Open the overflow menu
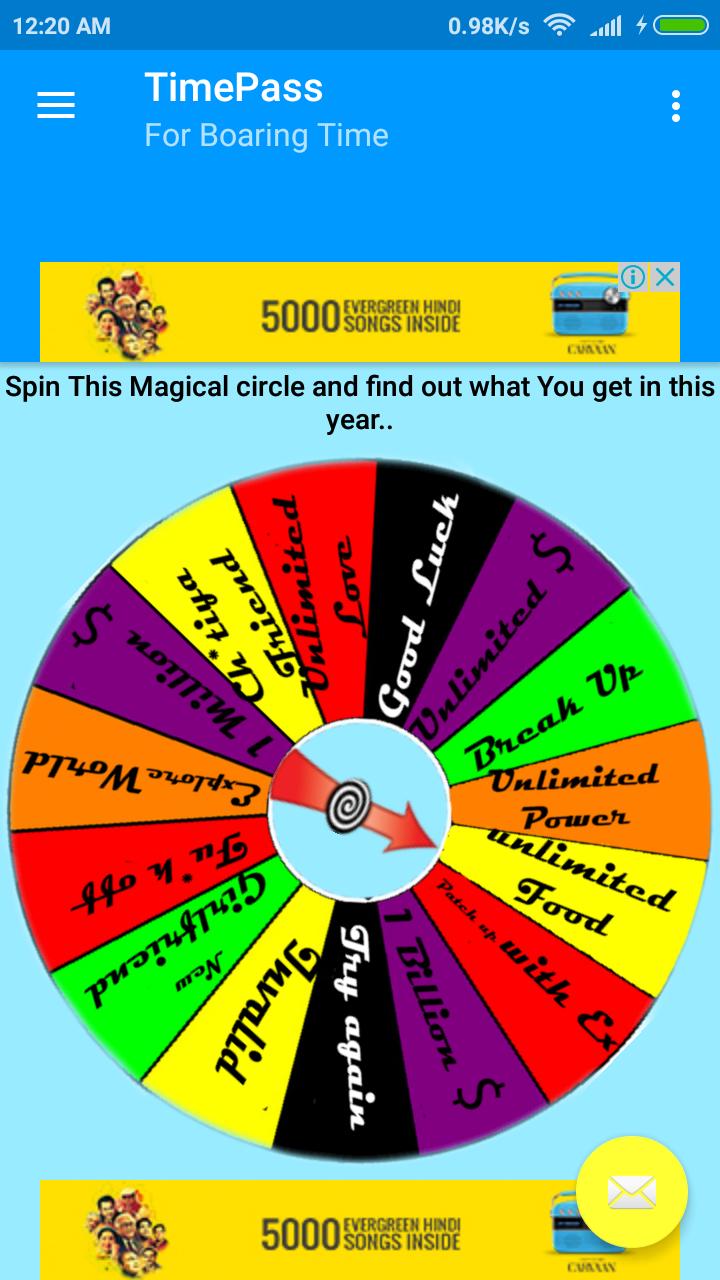 point(676,105)
